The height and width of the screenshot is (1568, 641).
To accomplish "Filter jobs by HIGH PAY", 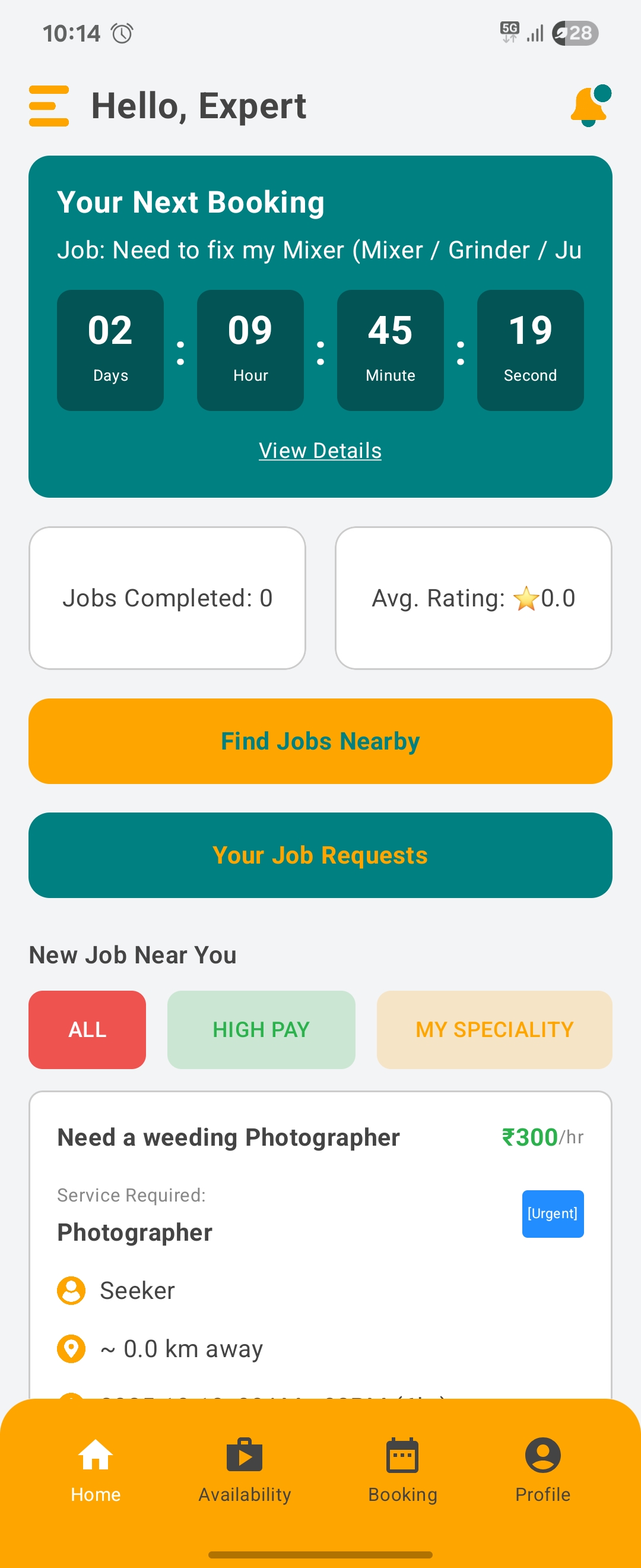I will point(261,1029).
